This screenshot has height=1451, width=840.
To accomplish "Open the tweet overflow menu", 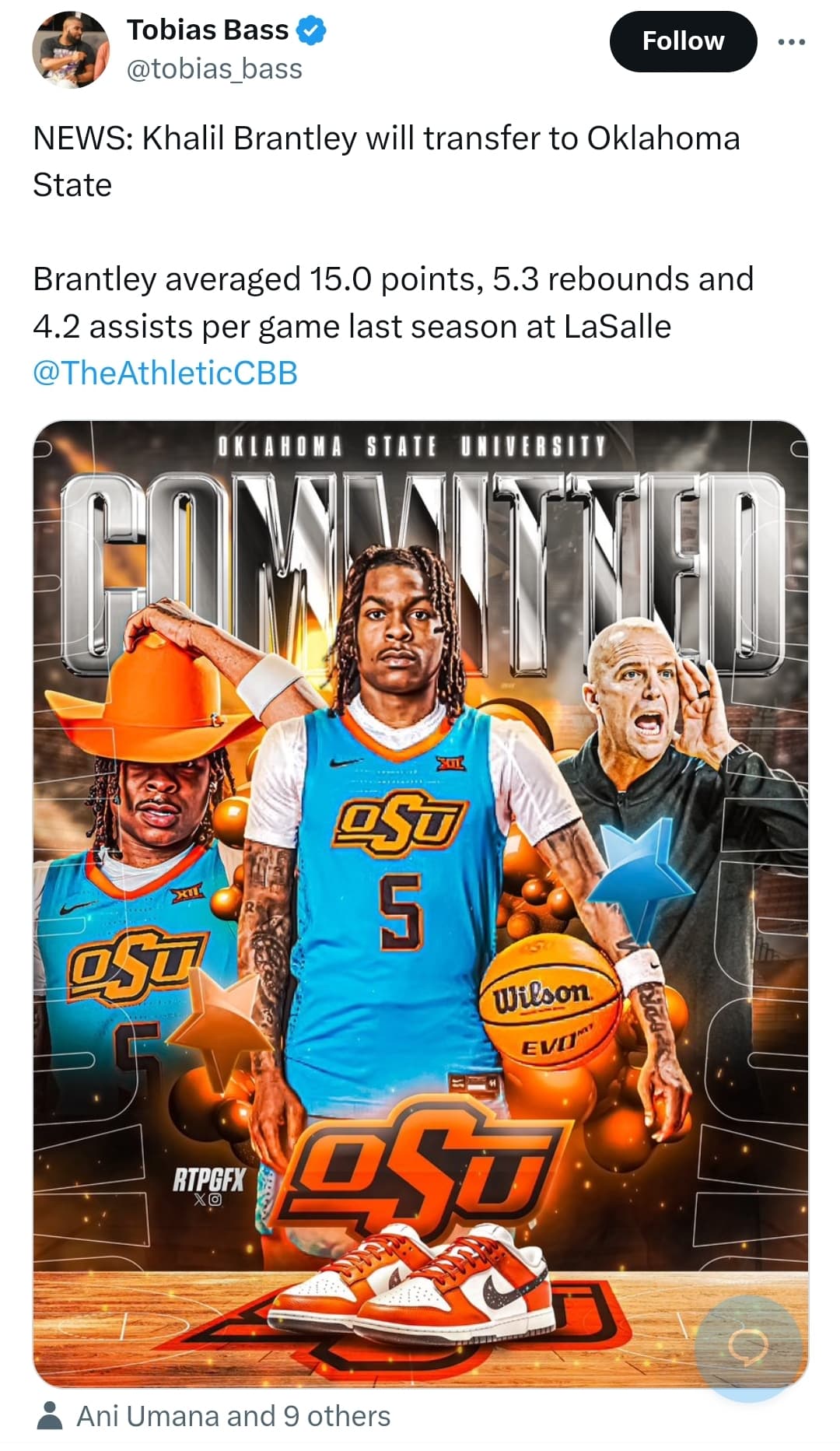I will [x=792, y=42].
